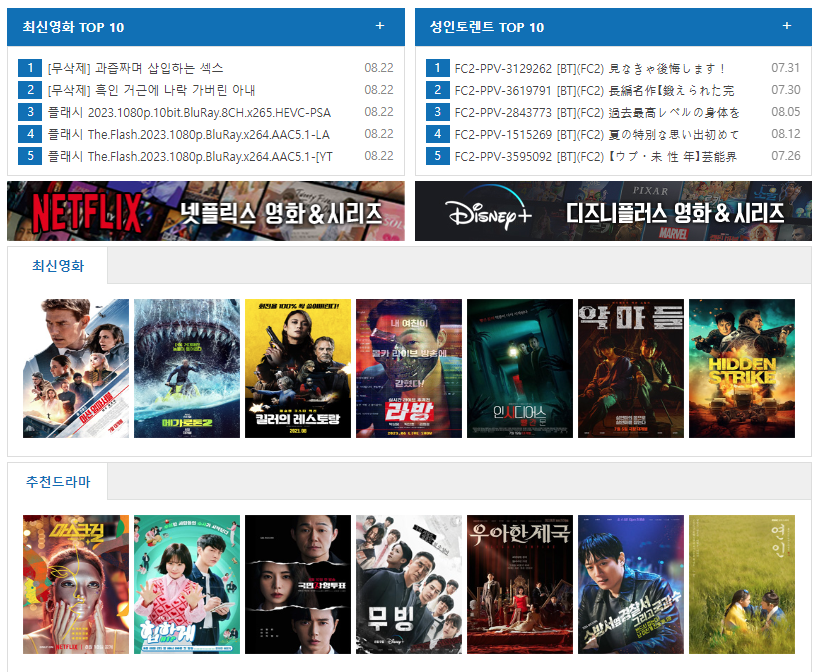Screen dimensions: 817x672
Task: Open the Netflix 영화&시리즈 banner
Action: (x=206, y=211)
